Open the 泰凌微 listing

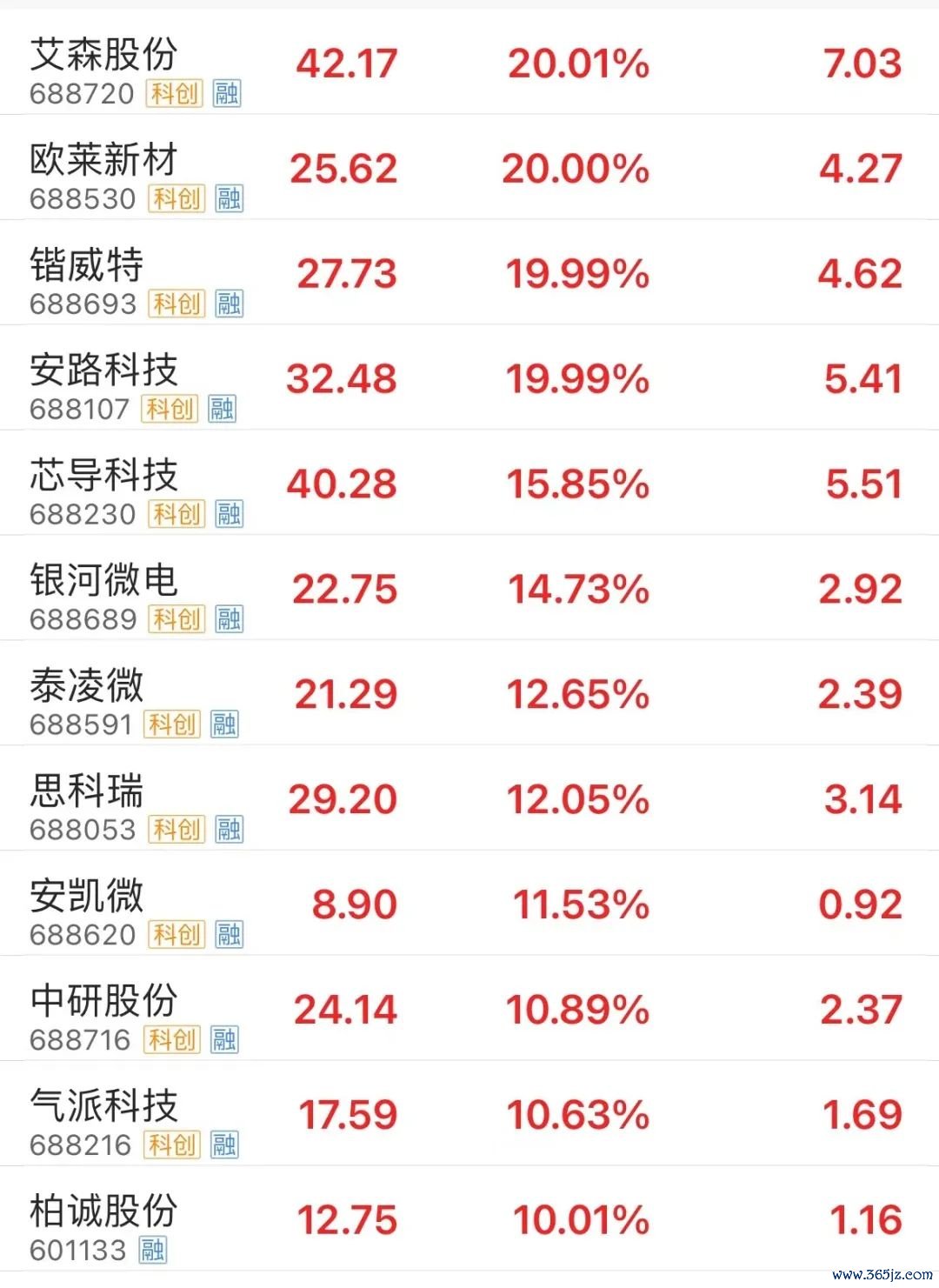point(87,687)
